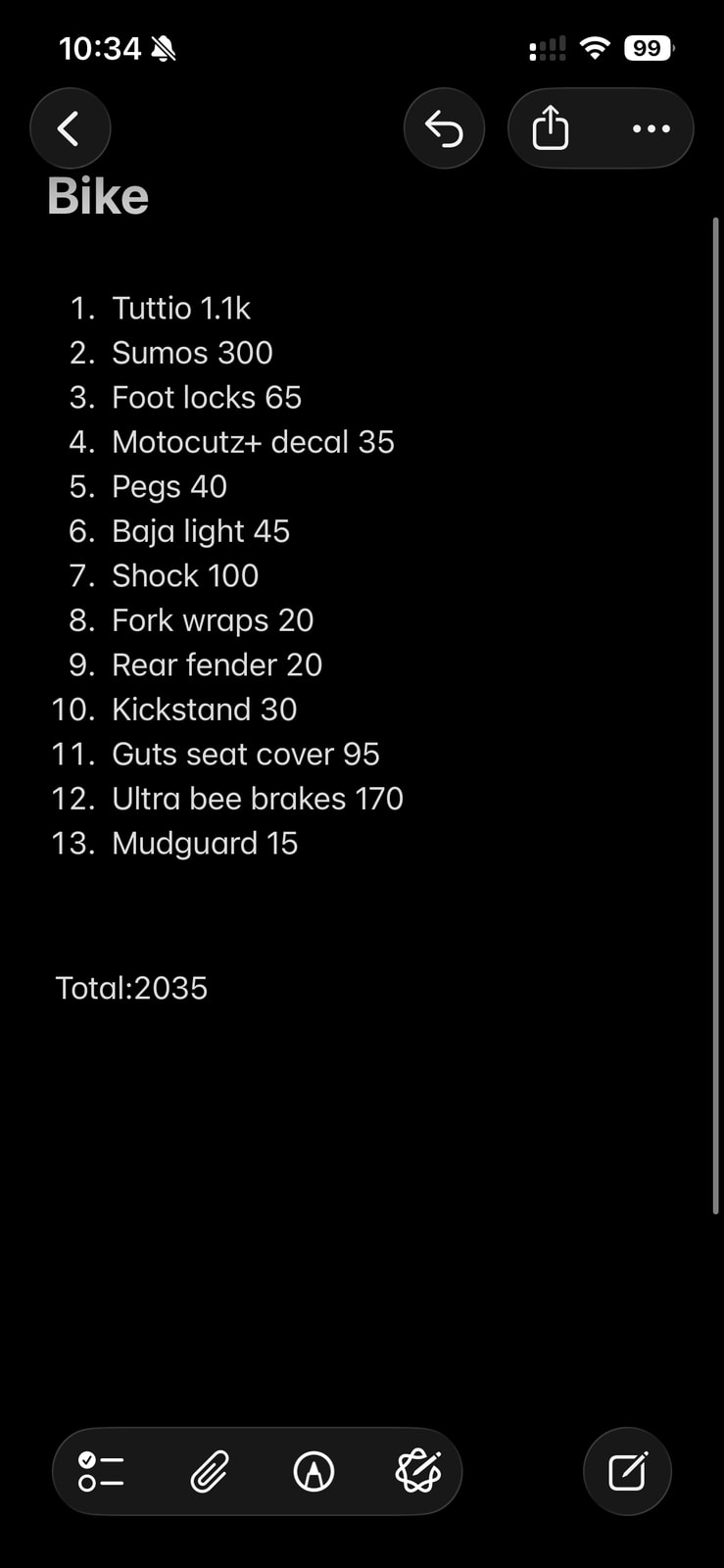Open the writing tools icon
Viewport: 724px width, 1568px height.
point(418,1471)
